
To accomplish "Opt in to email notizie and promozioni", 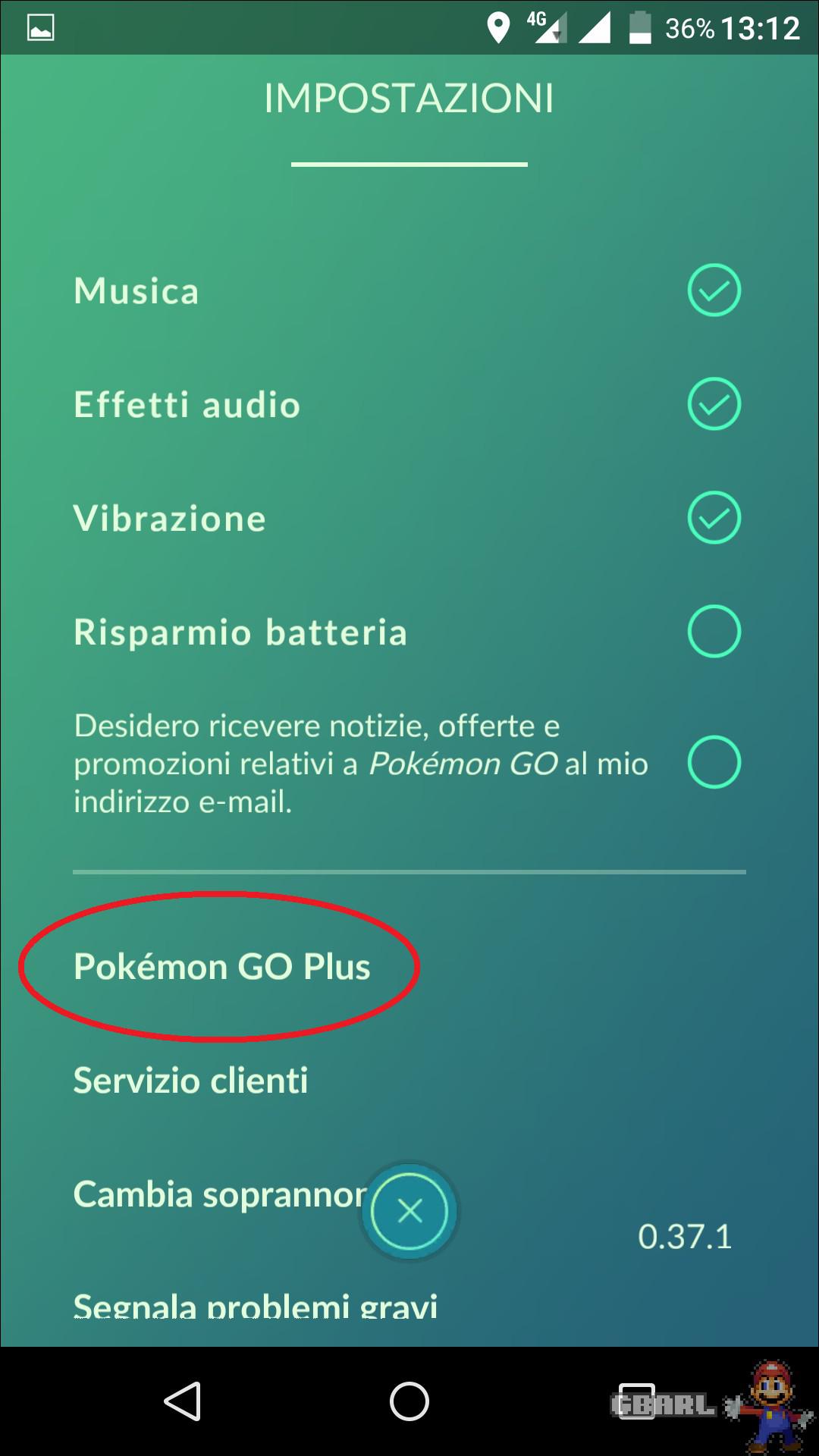I will click(x=714, y=762).
